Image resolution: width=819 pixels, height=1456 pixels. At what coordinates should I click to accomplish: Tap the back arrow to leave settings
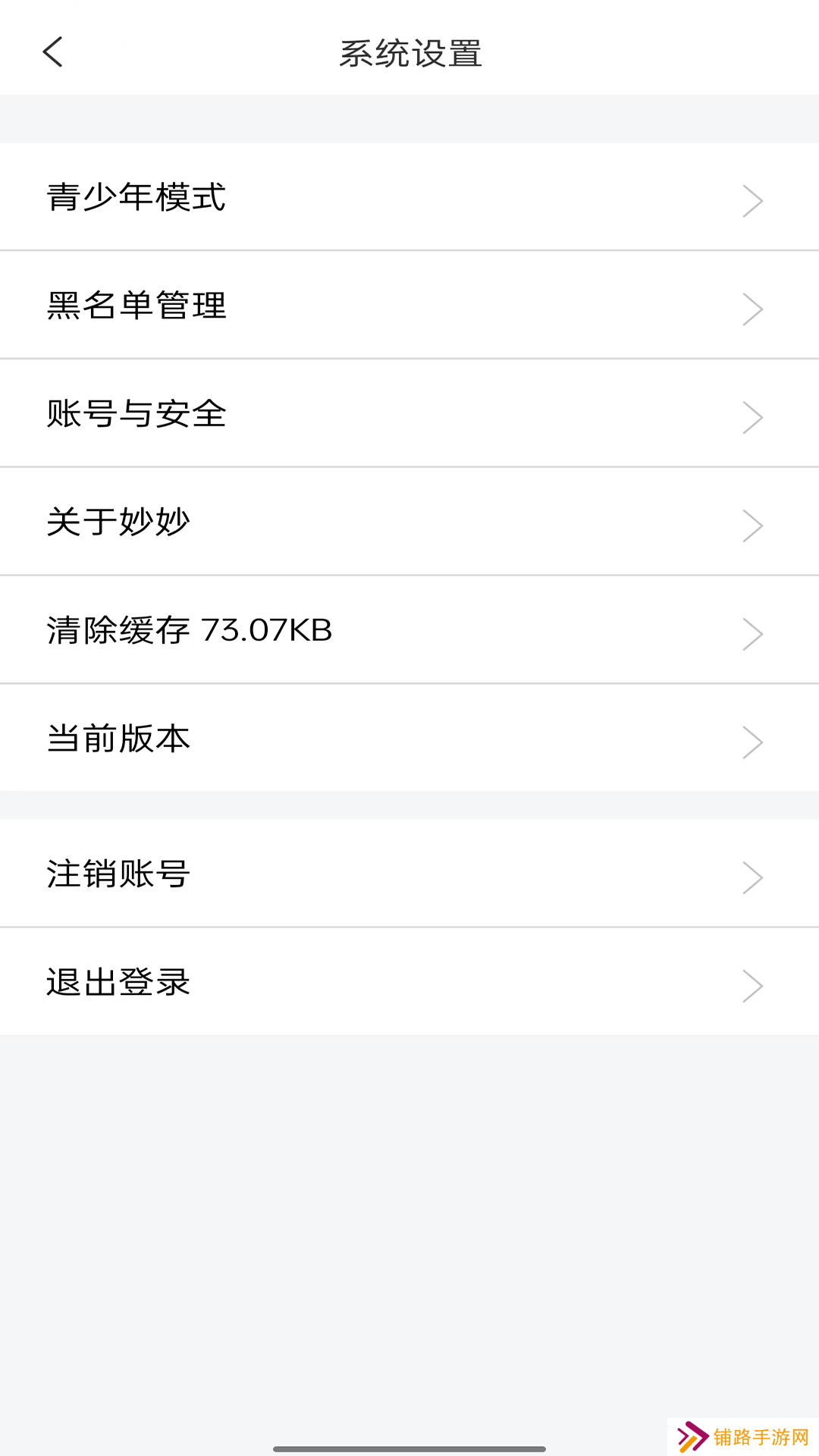(53, 52)
